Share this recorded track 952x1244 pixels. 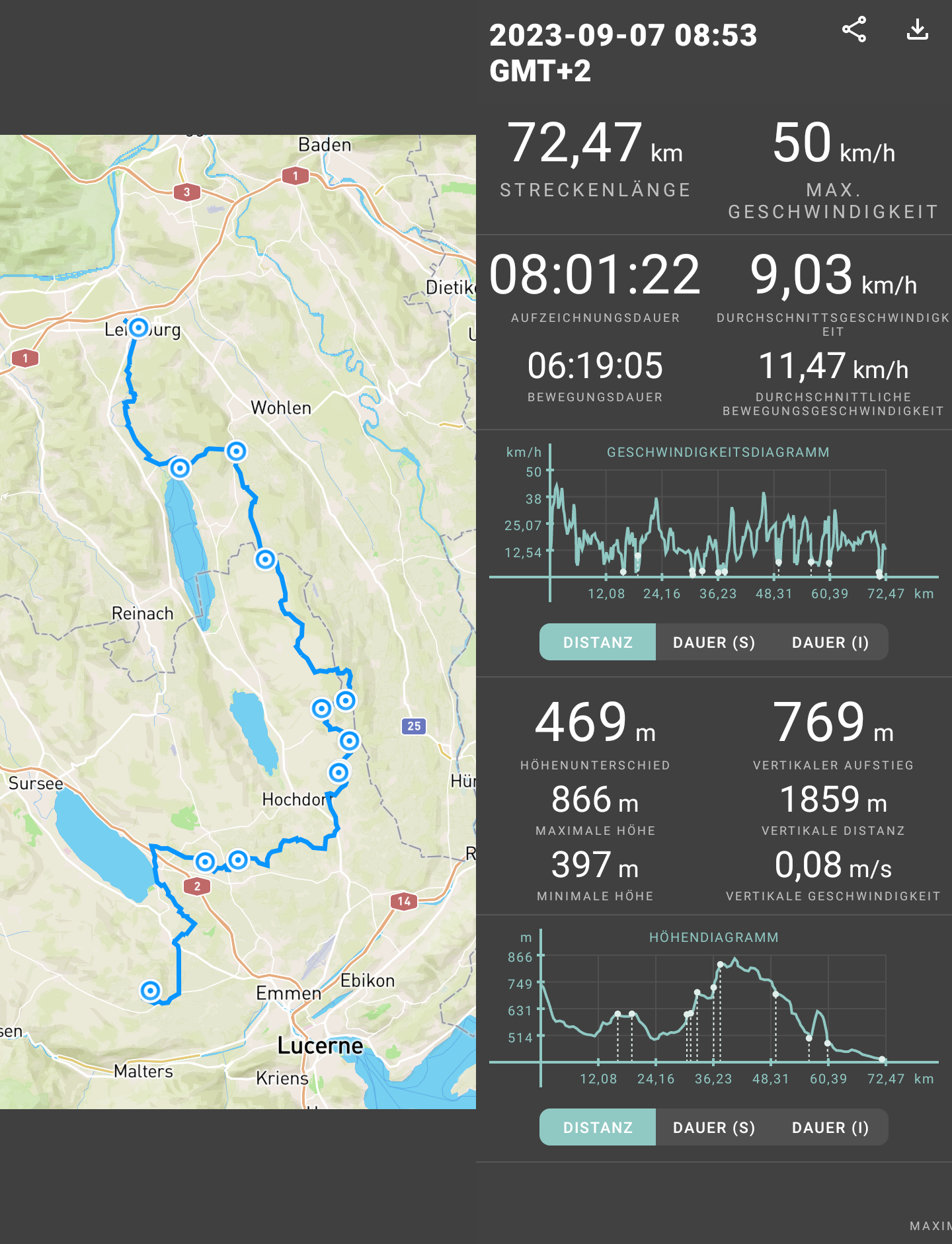pyautogui.click(x=853, y=30)
